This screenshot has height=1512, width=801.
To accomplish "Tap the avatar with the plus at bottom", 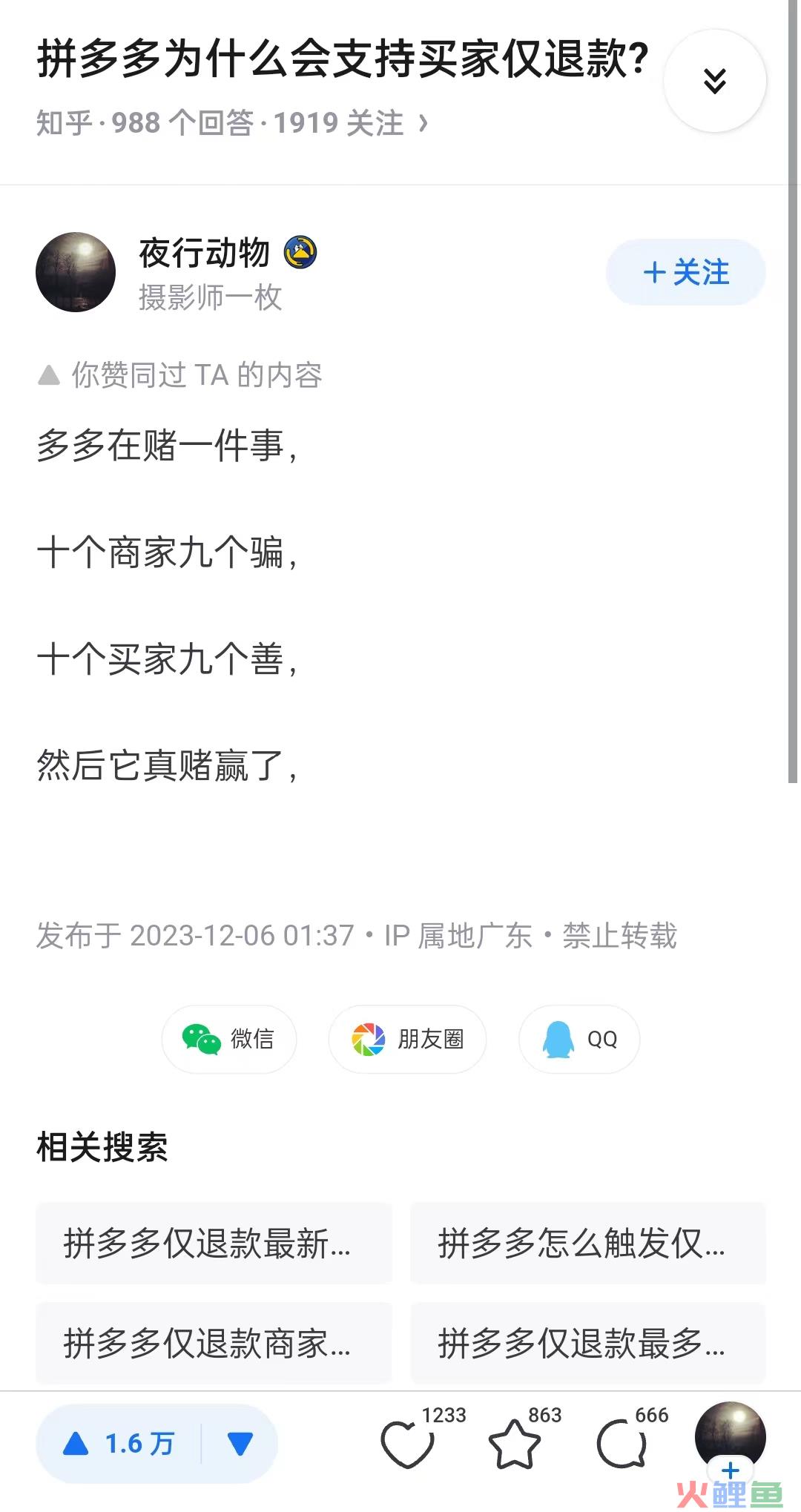I will [730, 1439].
